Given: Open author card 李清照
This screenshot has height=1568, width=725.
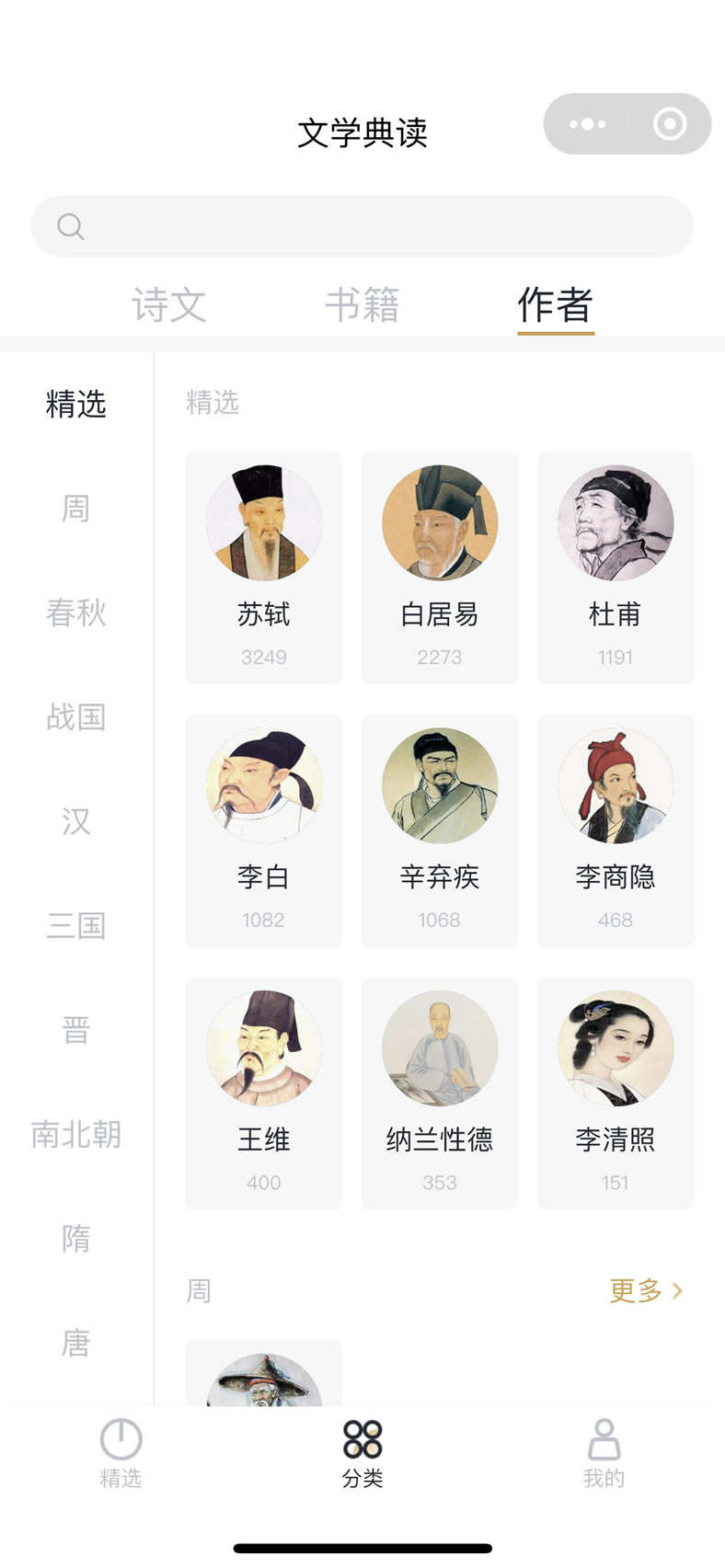Looking at the screenshot, I should [x=615, y=1093].
